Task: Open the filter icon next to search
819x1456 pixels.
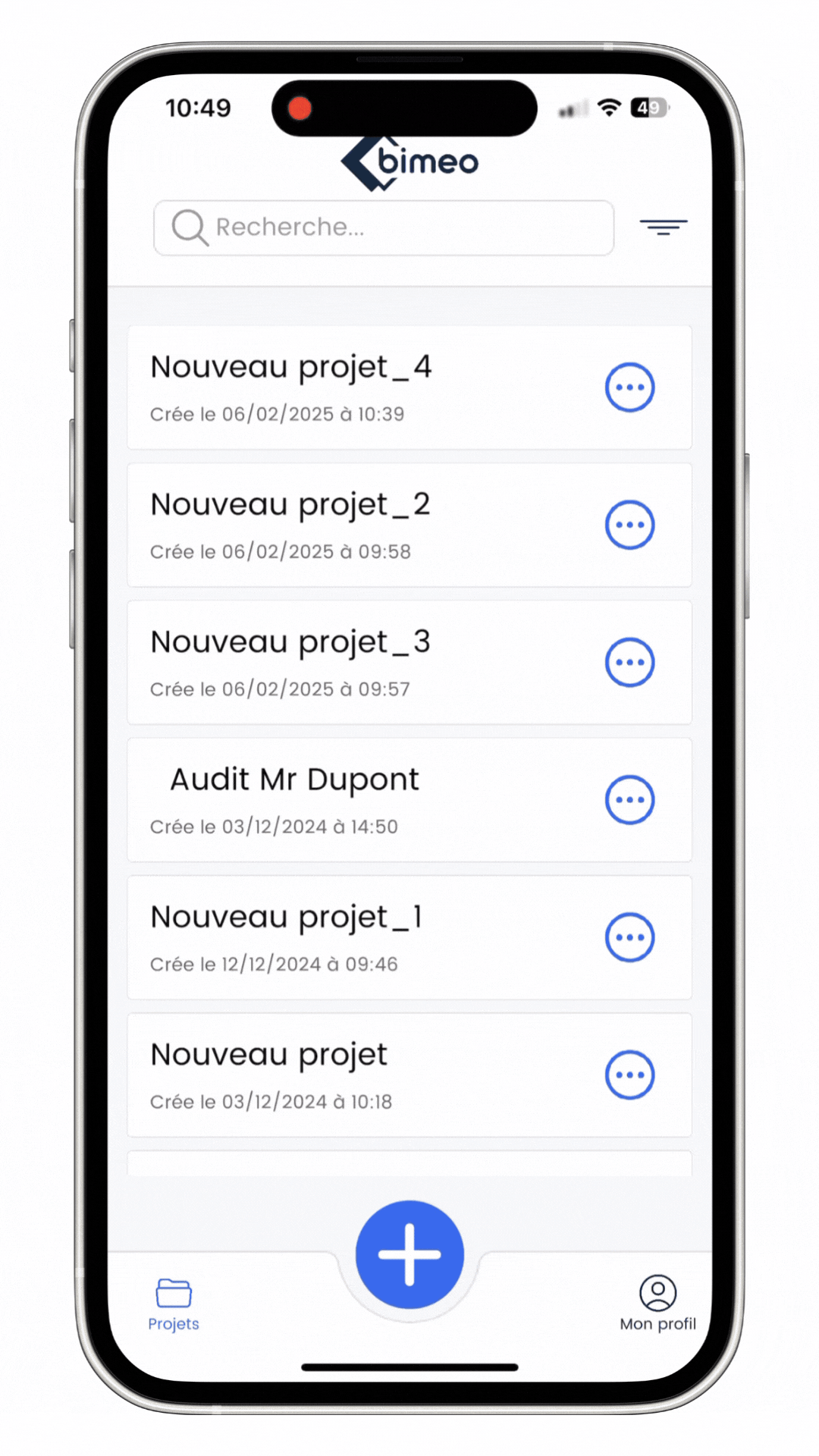Action: 664,227
